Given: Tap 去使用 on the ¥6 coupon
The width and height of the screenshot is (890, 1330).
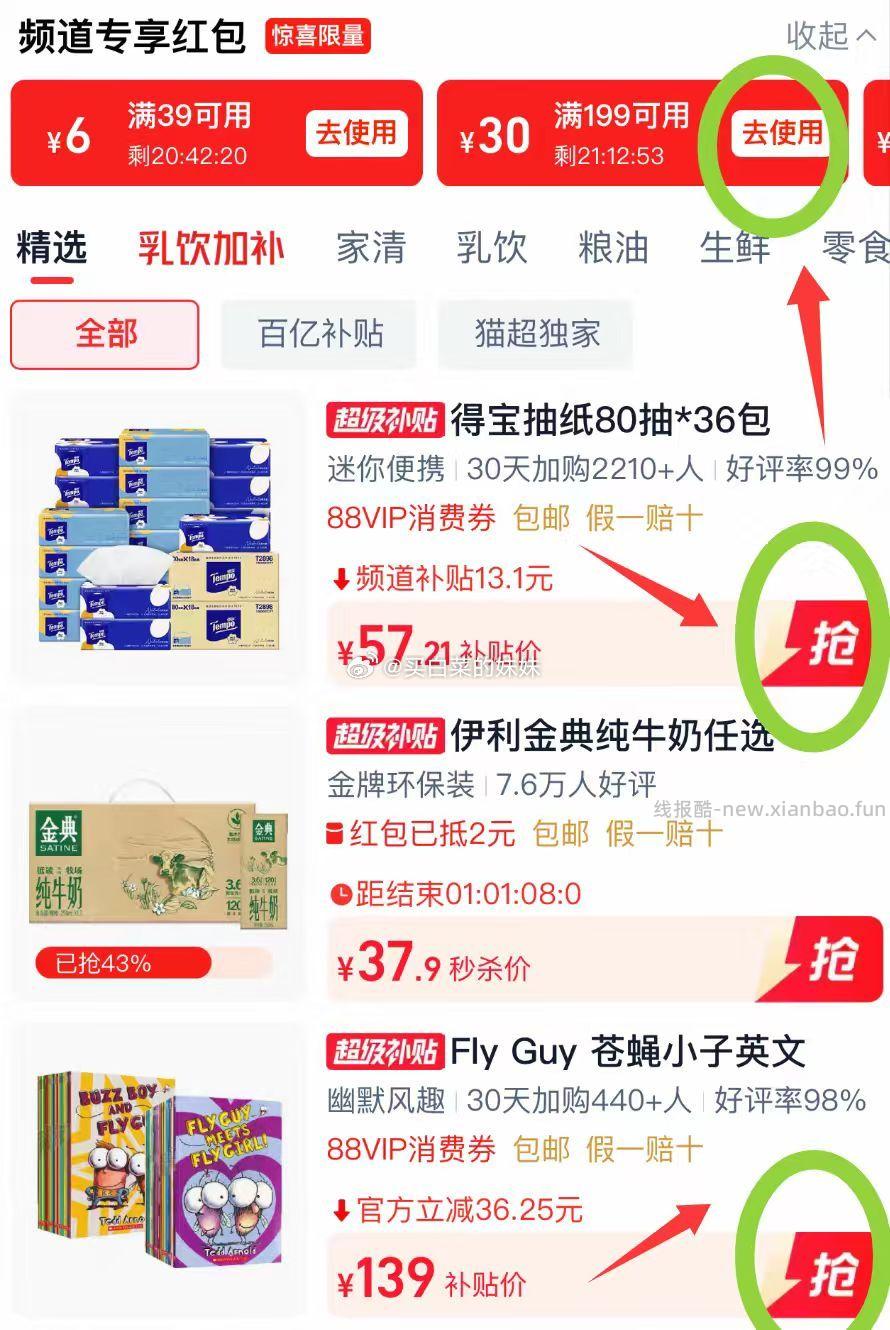Looking at the screenshot, I should pos(357,134).
